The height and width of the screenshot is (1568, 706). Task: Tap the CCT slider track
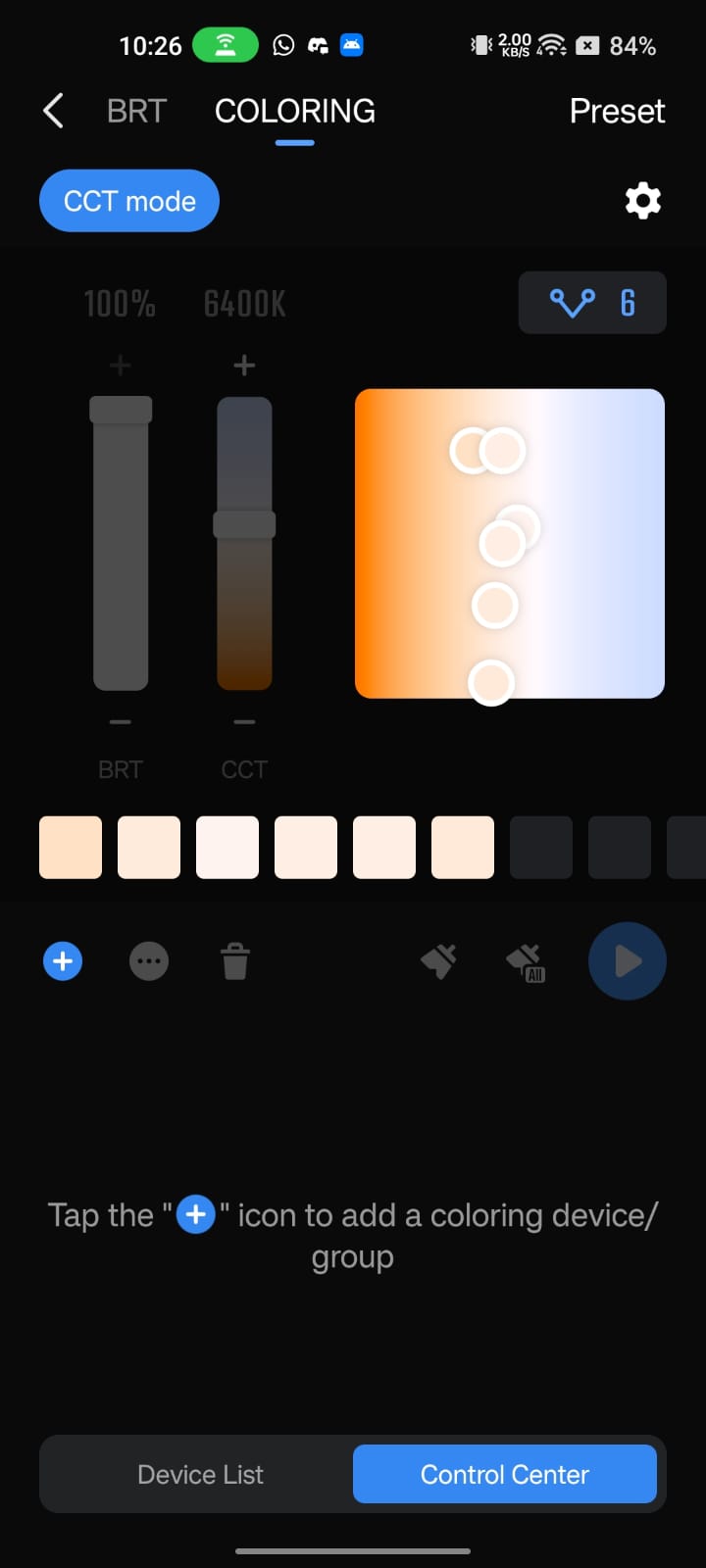tap(244, 608)
